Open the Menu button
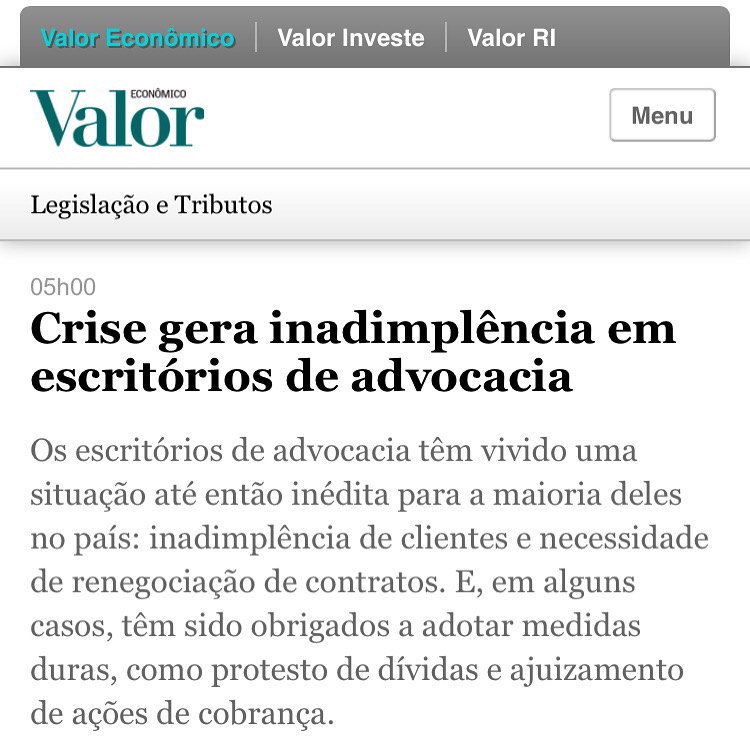This screenshot has width=750, height=750. (x=662, y=115)
